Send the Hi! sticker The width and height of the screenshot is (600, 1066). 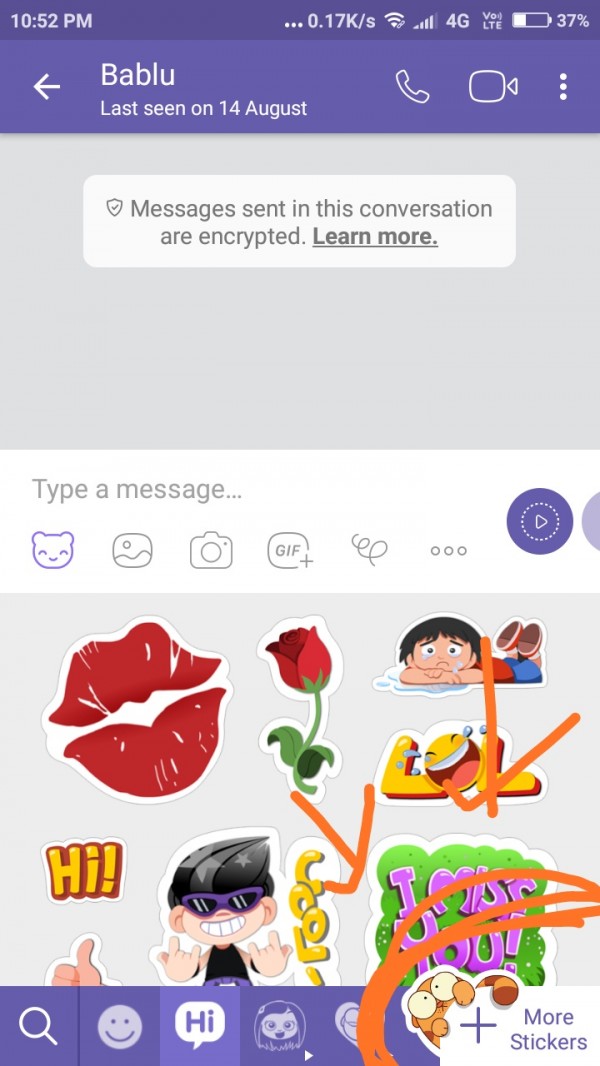point(84,870)
